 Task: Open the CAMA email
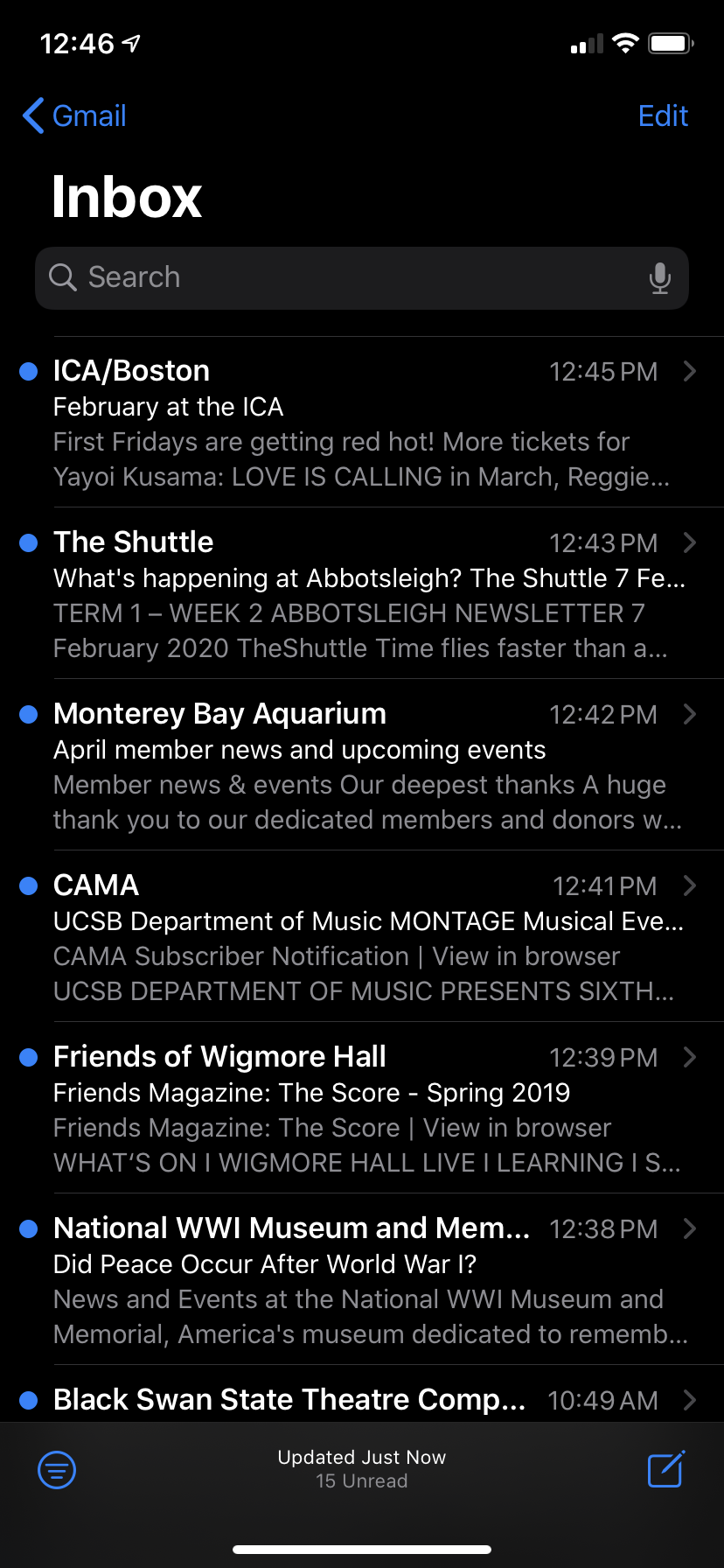362,937
